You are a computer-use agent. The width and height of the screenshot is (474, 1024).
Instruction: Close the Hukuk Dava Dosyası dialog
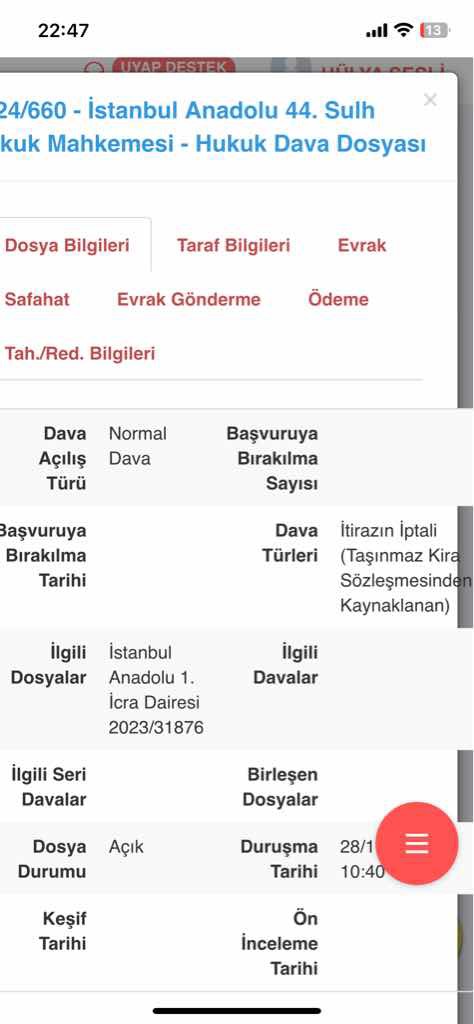[430, 100]
